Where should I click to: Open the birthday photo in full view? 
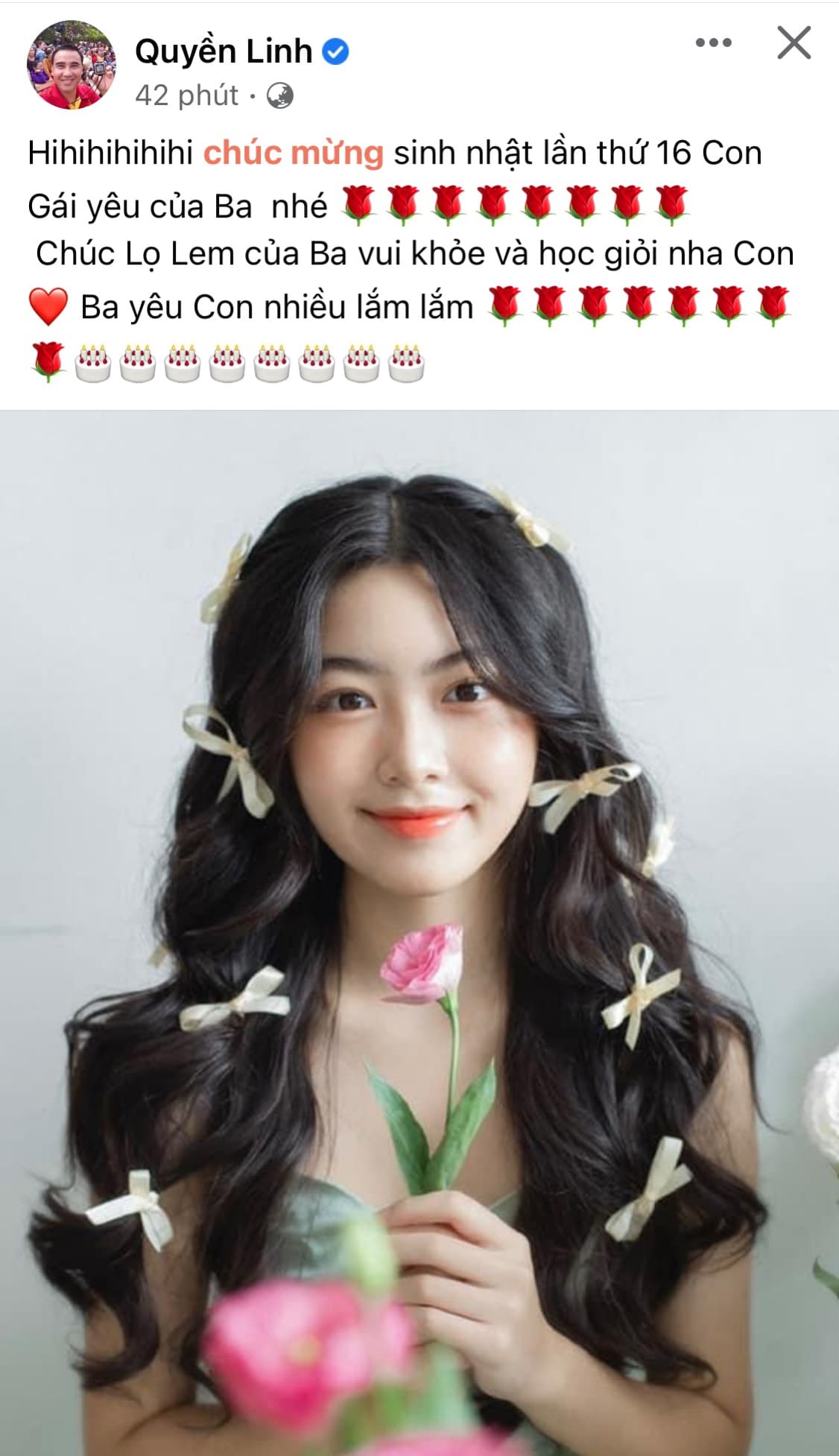[x=419, y=933]
